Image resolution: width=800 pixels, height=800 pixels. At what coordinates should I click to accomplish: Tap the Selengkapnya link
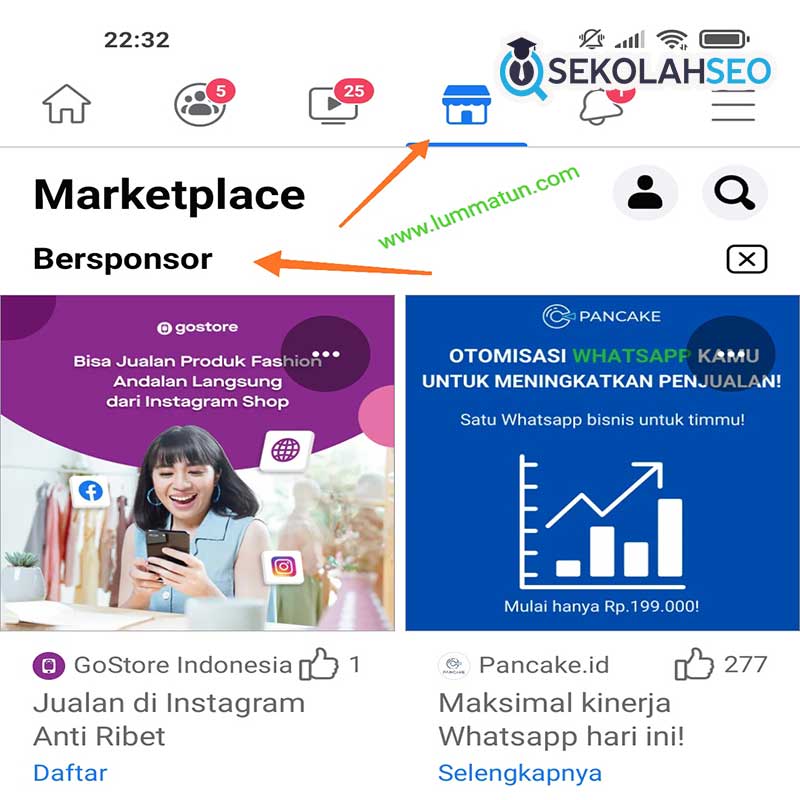(520, 773)
